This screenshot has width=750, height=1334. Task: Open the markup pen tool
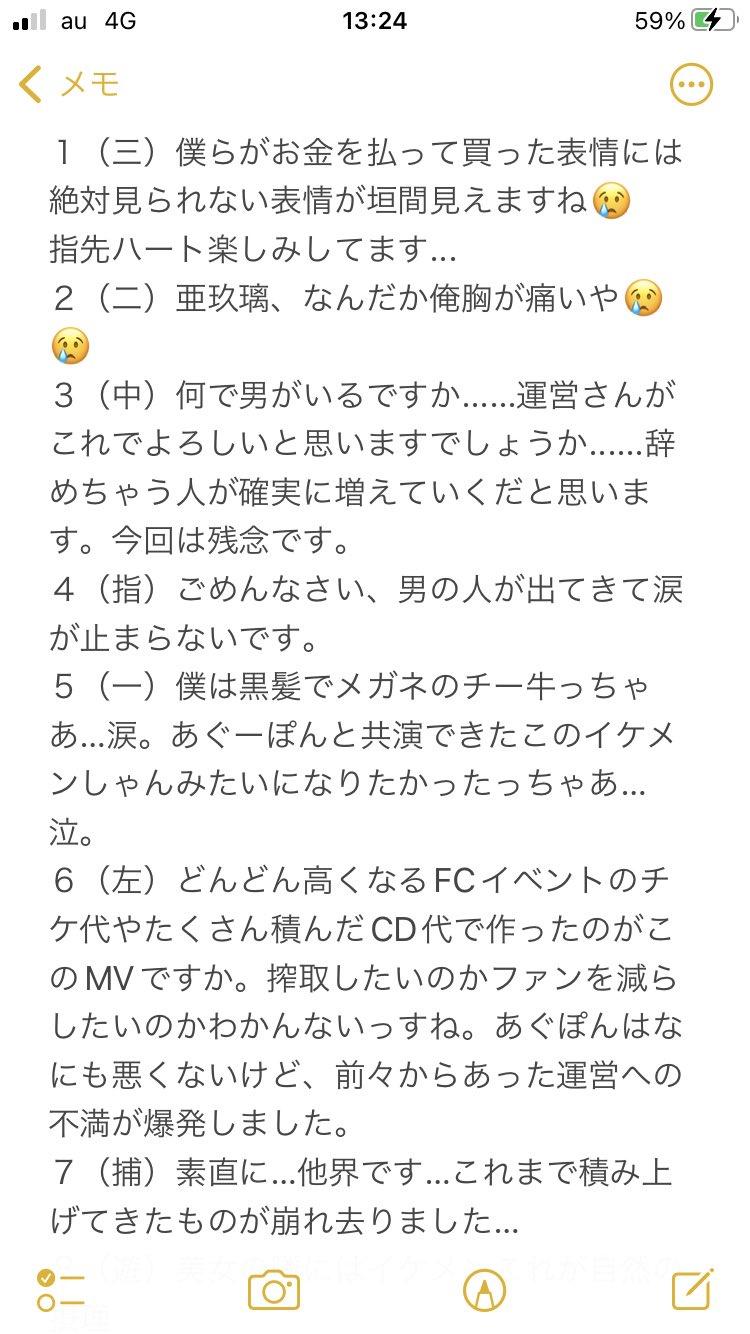click(484, 1290)
